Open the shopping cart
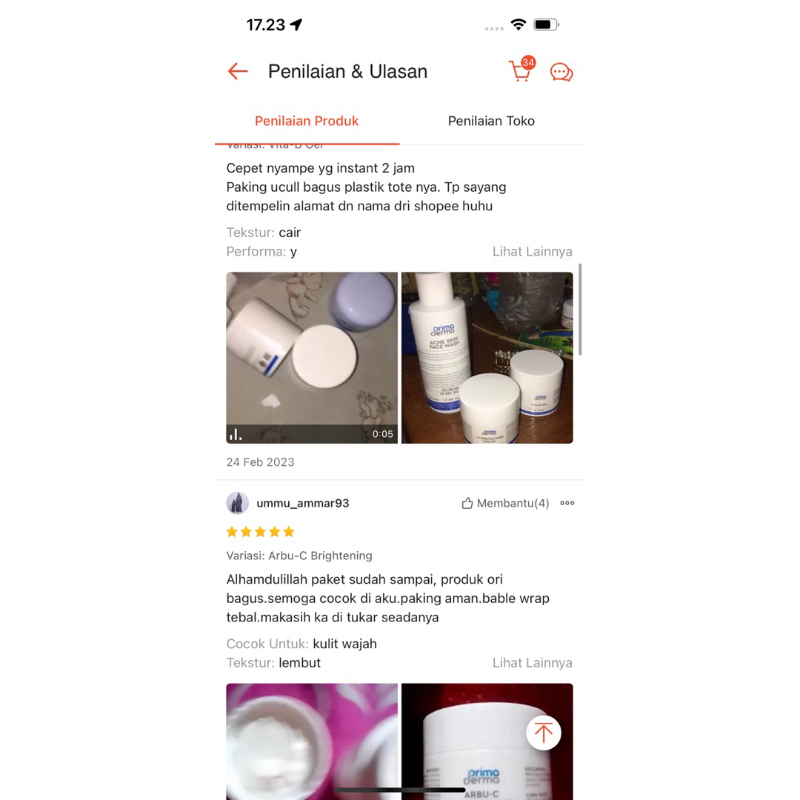Viewport: 800px width, 800px height. (520, 71)
